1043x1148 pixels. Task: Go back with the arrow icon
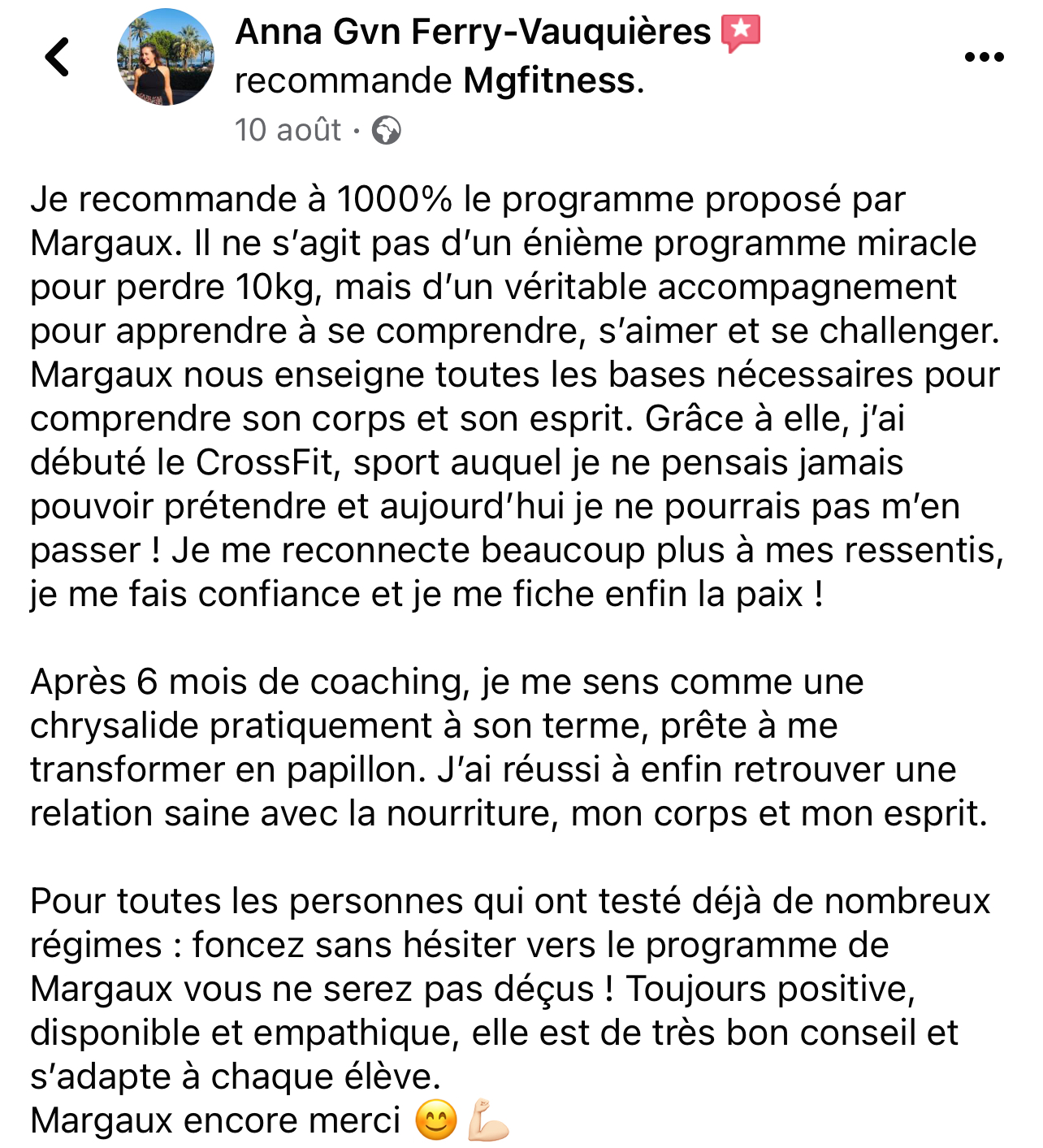point(57,58)
